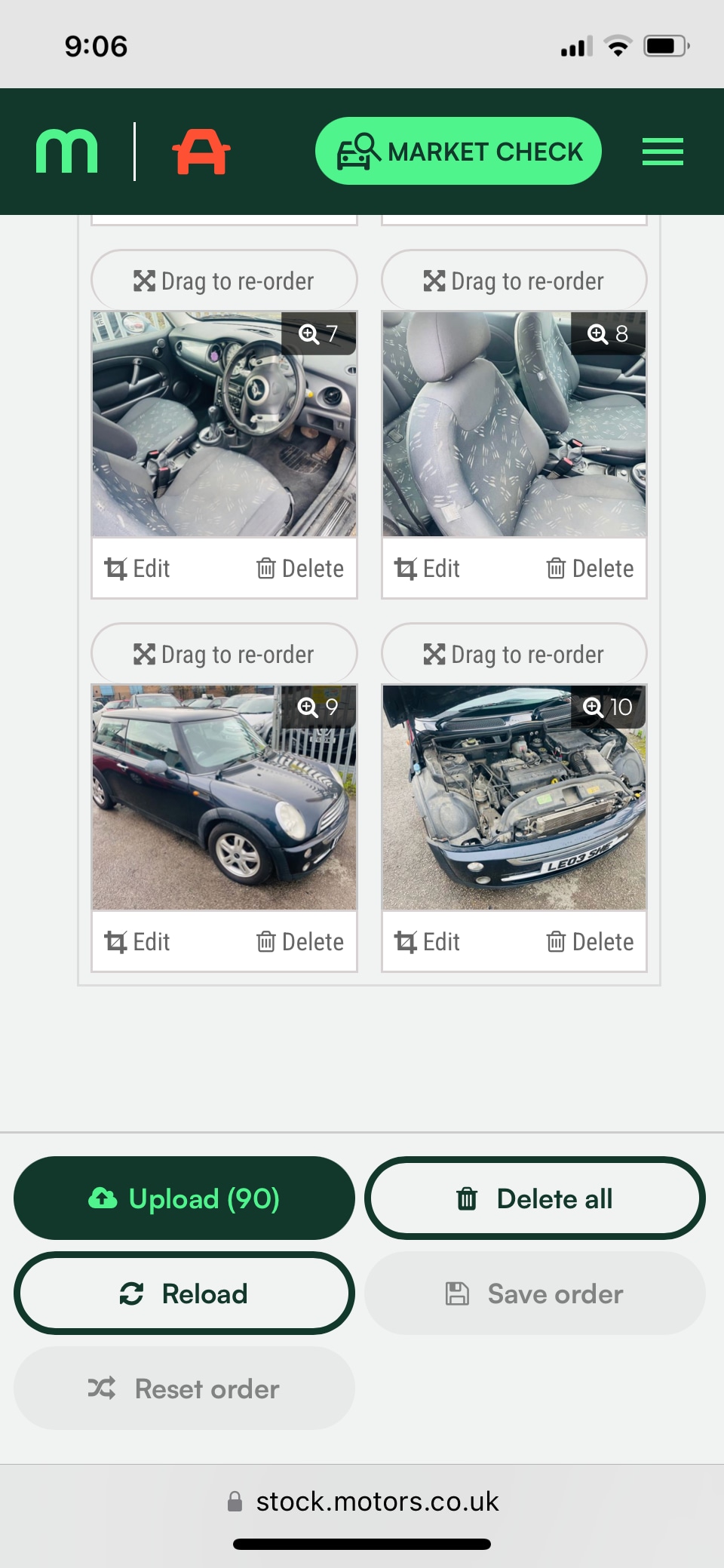Click Reload to refresh the photos
The width and height of the screenshot is (724, 1568).
(183, 1293)
